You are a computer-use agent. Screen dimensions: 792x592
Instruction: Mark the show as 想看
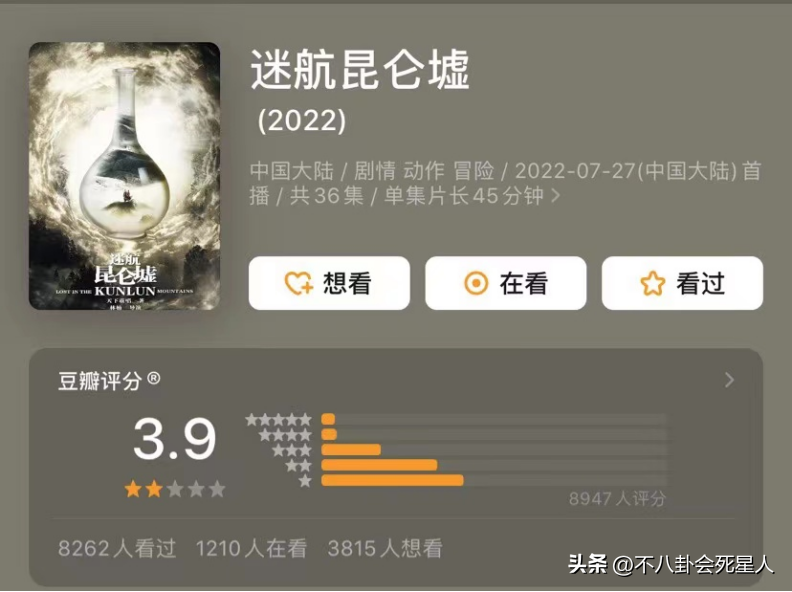tap(329, 284)
